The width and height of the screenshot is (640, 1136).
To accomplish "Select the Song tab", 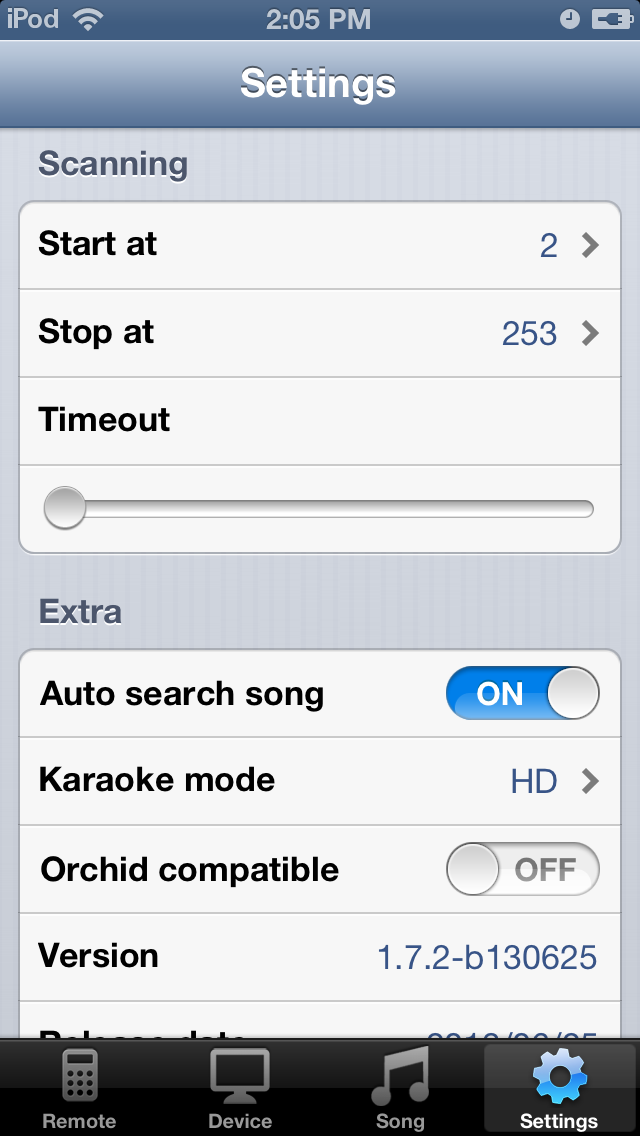I will 400,1088.
